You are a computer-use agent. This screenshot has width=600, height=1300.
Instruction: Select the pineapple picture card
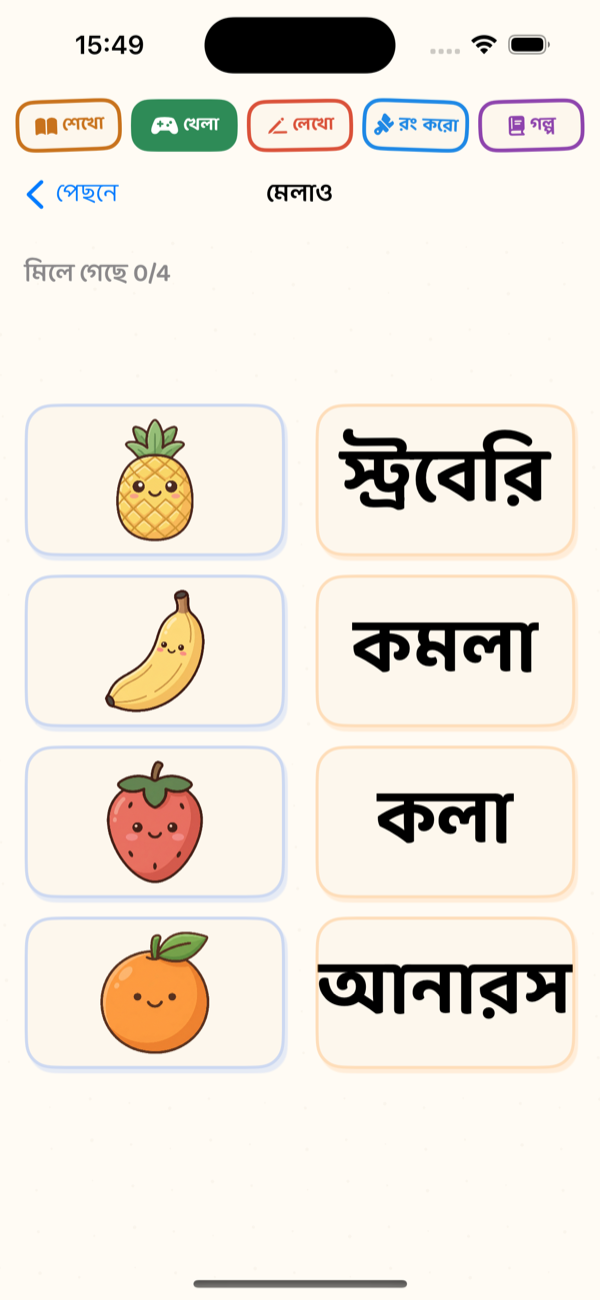[x=155, y=480]
